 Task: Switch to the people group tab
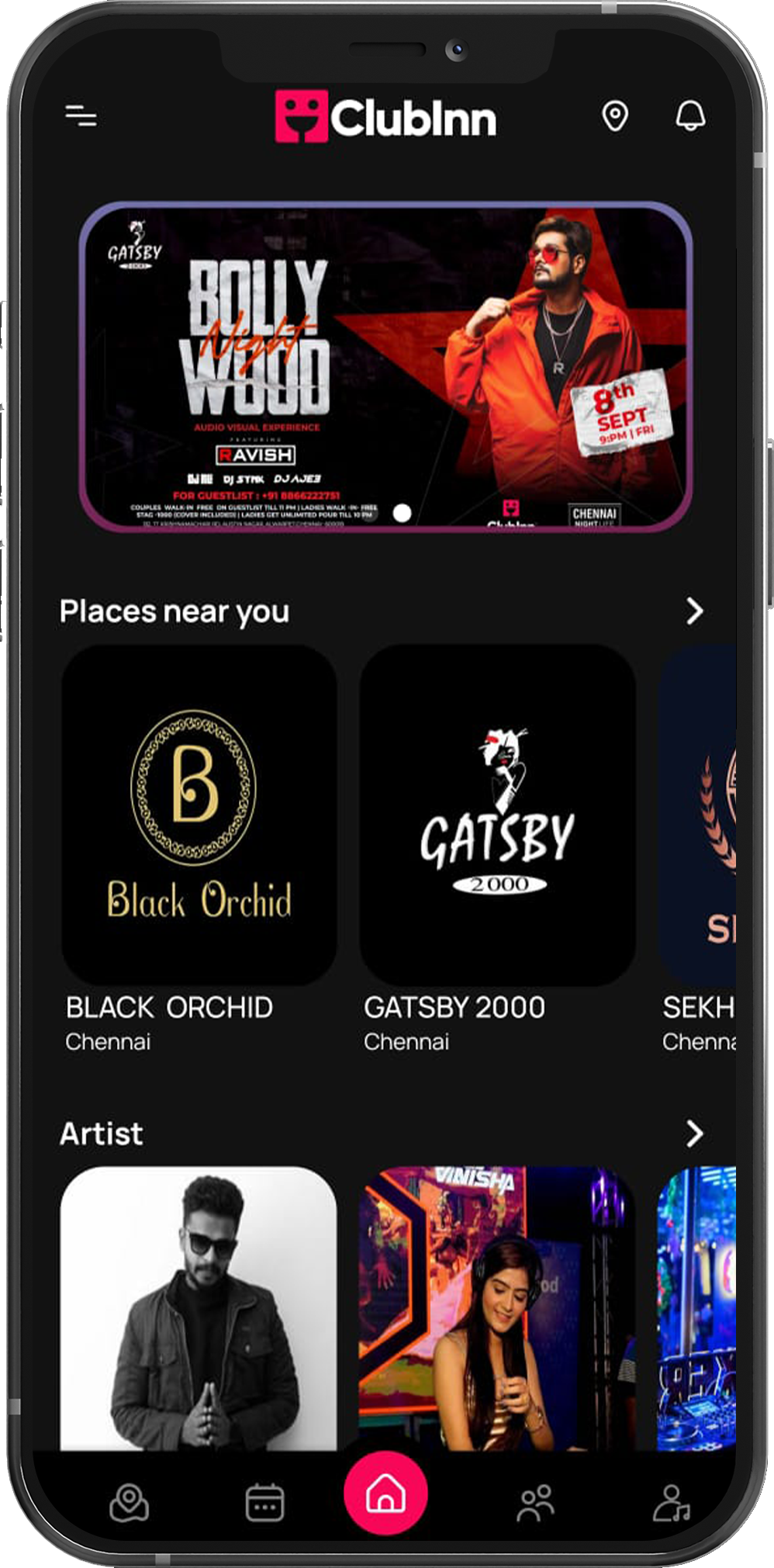[x=535, y=1503]
